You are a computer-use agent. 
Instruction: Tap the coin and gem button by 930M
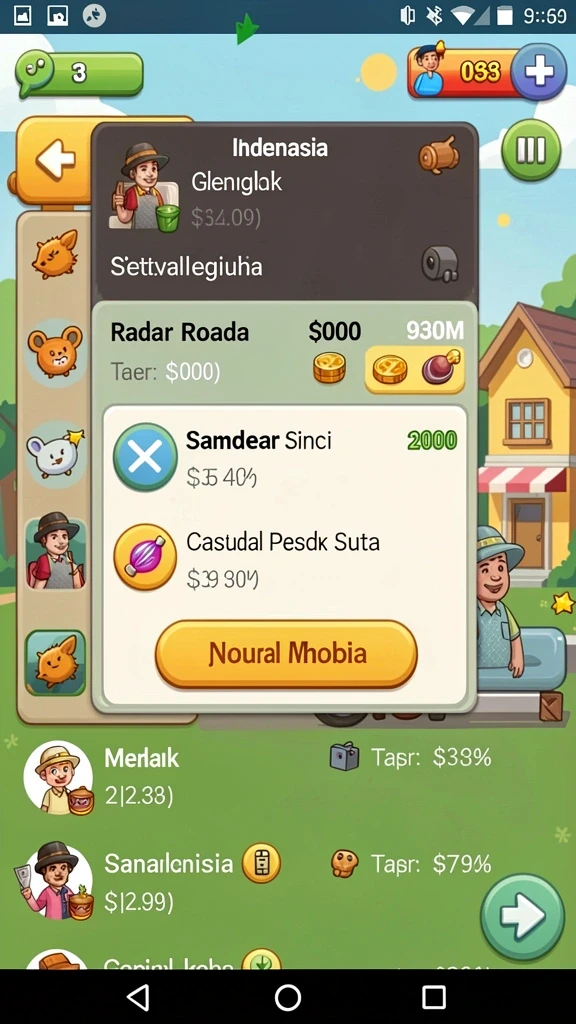(x=414, y=369)
